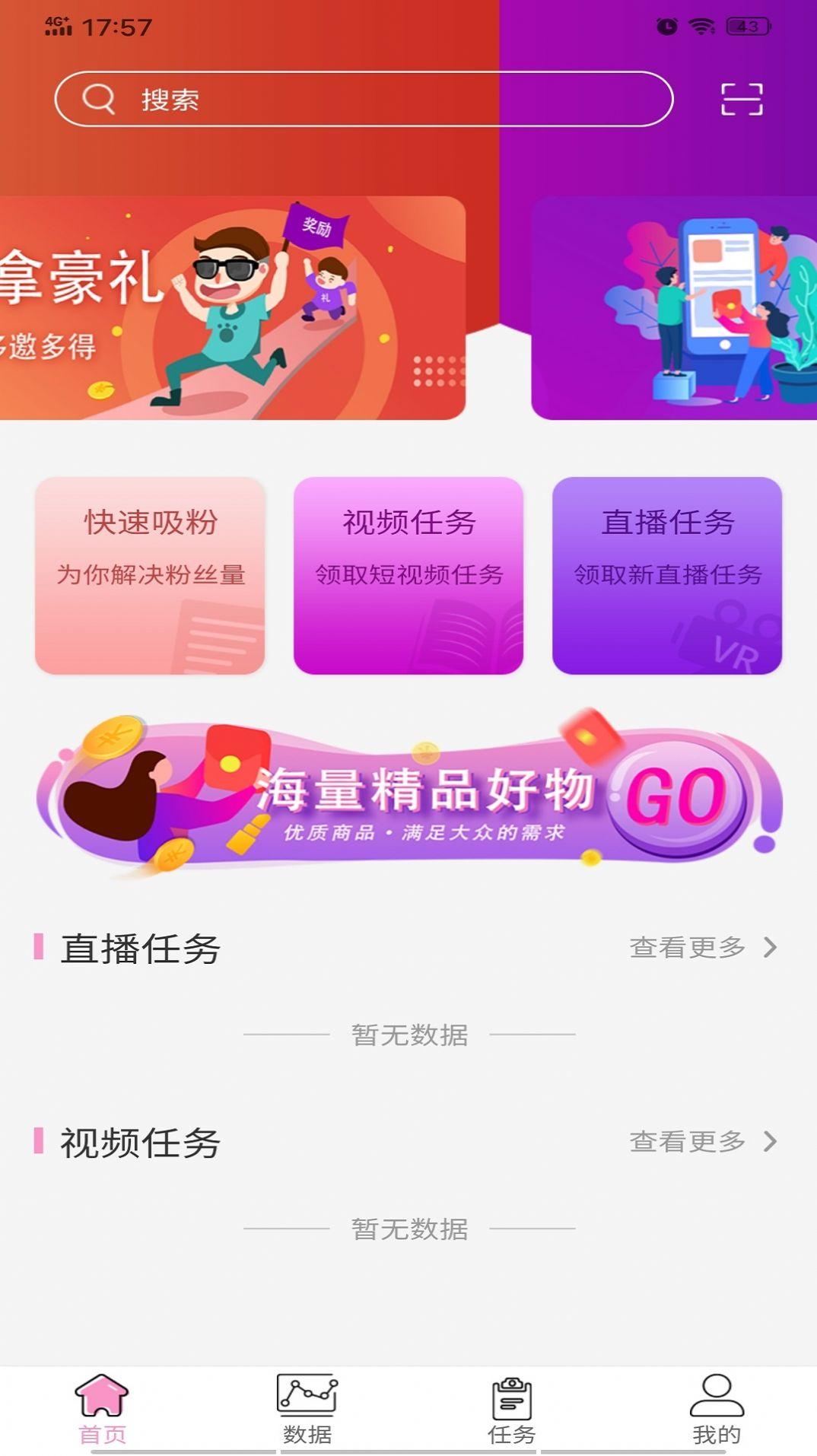Image resolution: width=817 pixels, height=1456 pixels.
Task: Open the 任务 clipboard task icon
Action: coord(510,1405)
